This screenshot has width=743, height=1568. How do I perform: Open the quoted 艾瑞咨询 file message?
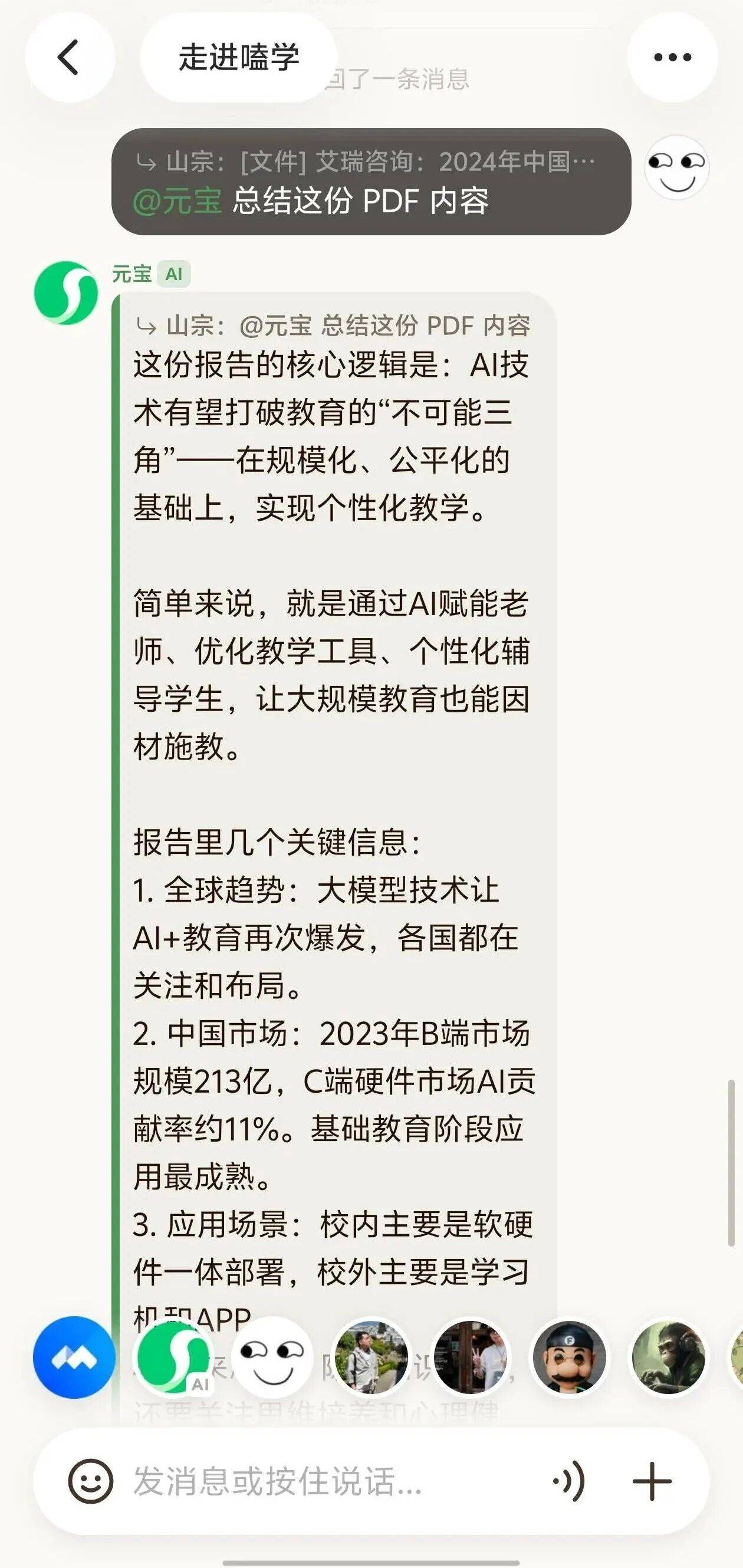coord(365,162)
